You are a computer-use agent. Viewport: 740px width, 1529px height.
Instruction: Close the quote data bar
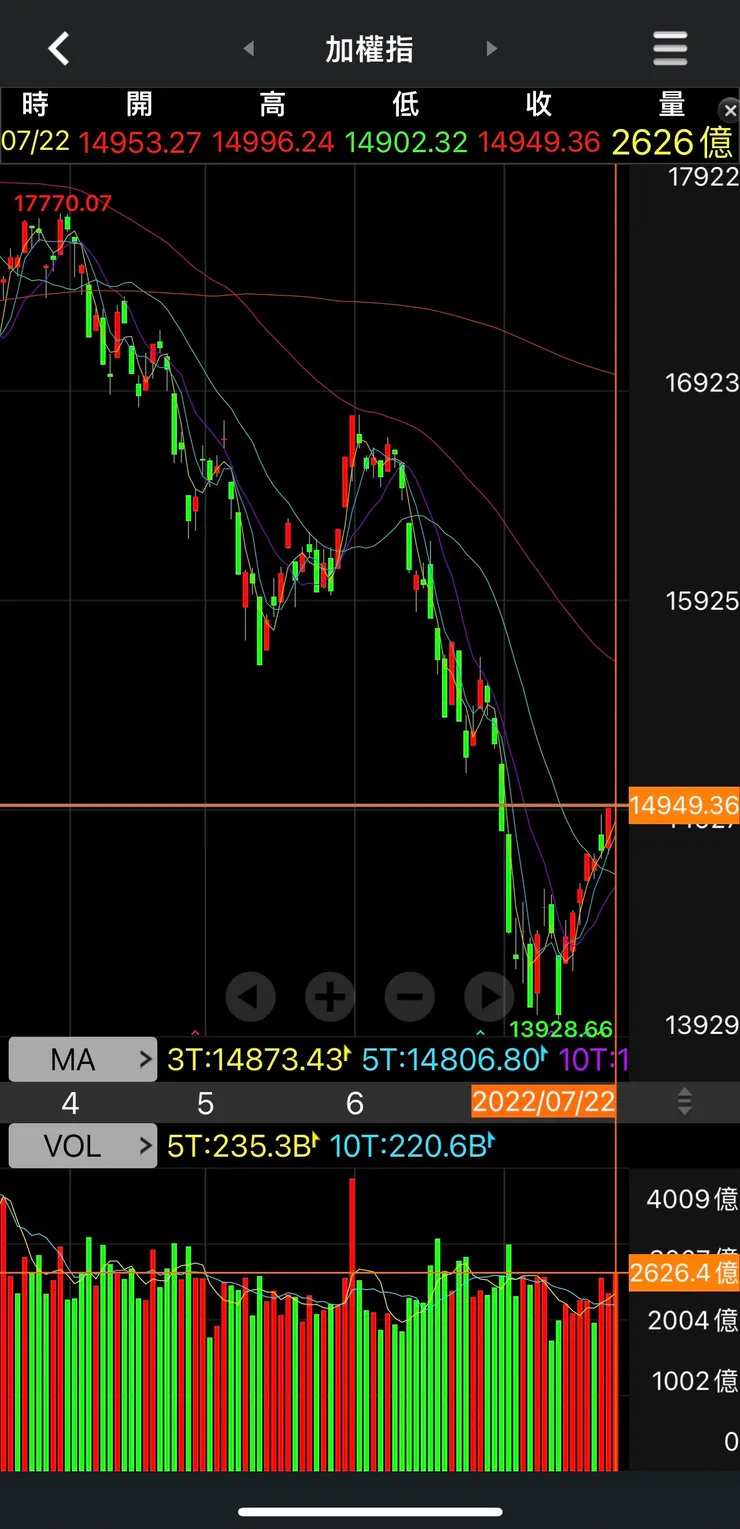(729, 110)
